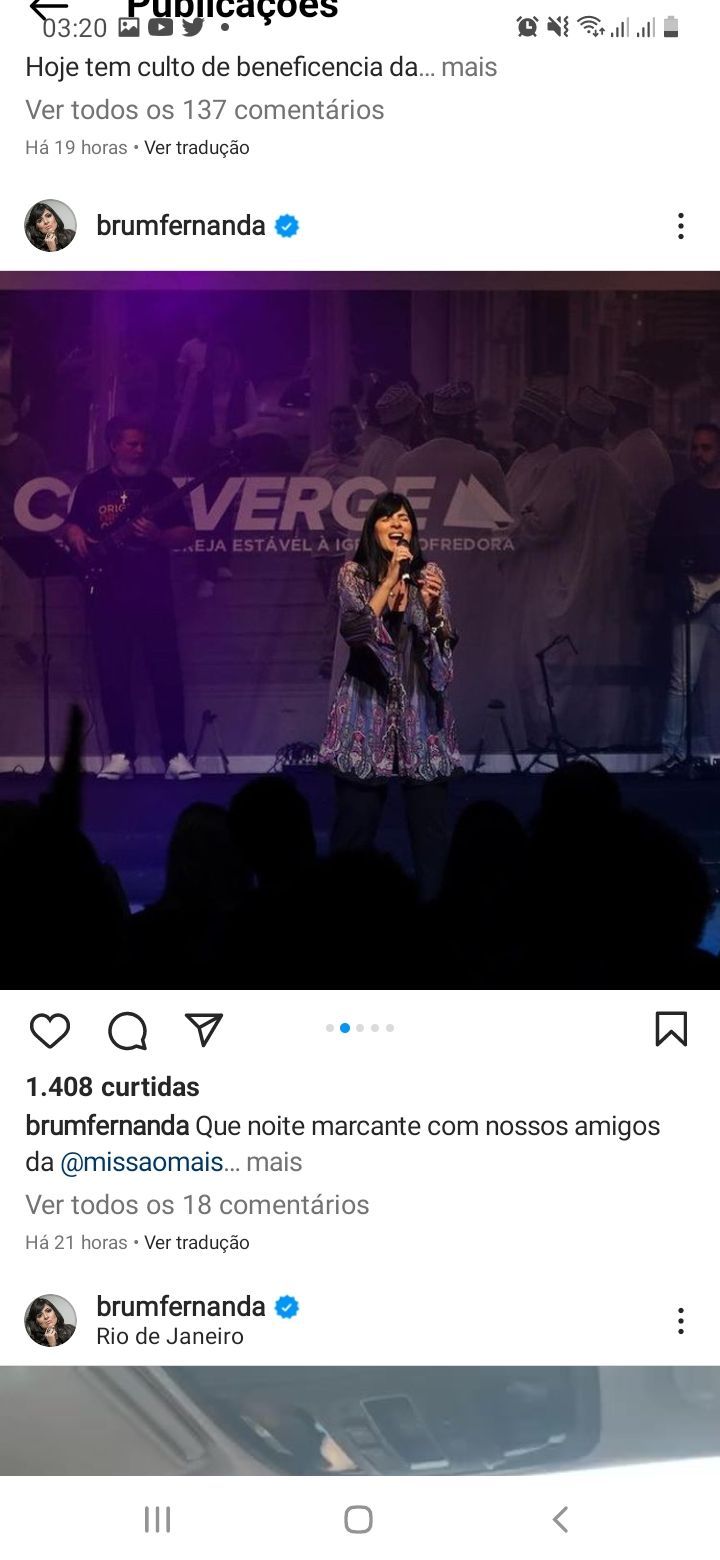The height and width of the screenshot is (1560, 720).
Task: View all 18 comments
Action: click(x=197, y=1204)
